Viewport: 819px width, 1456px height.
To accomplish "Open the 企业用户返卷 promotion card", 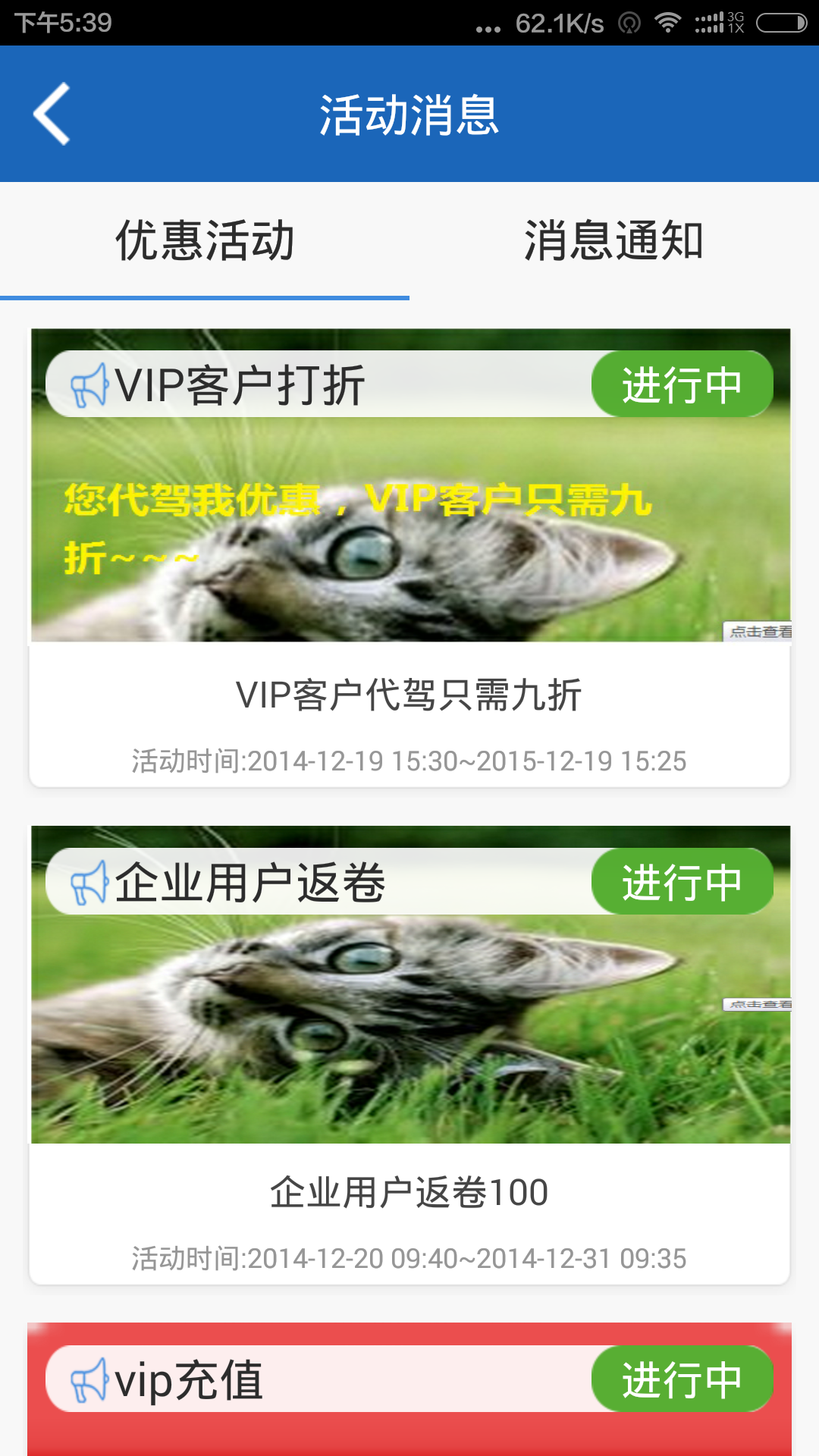I will click(x=409, y=1054).
